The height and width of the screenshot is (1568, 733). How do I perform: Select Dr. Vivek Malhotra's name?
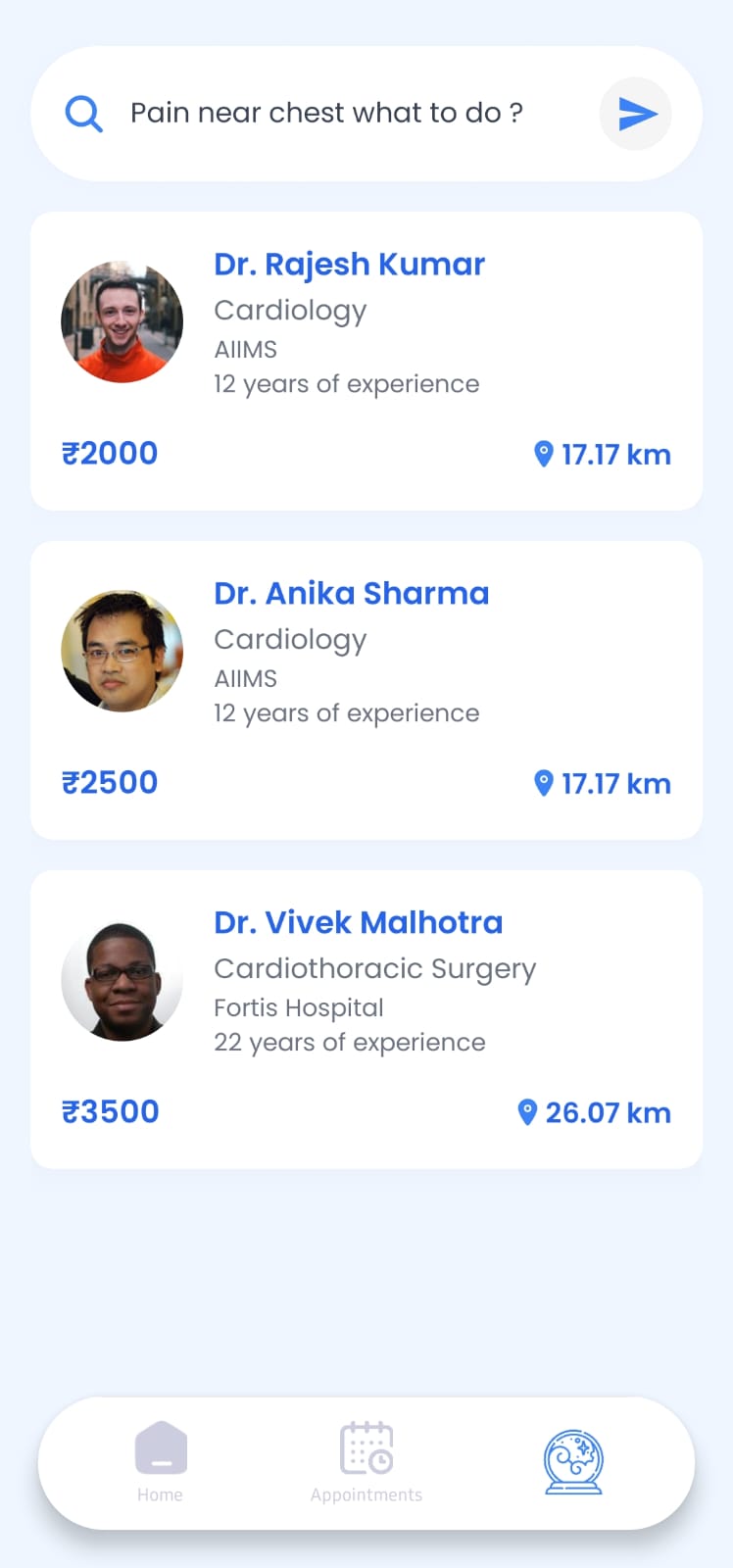(358, 922)
